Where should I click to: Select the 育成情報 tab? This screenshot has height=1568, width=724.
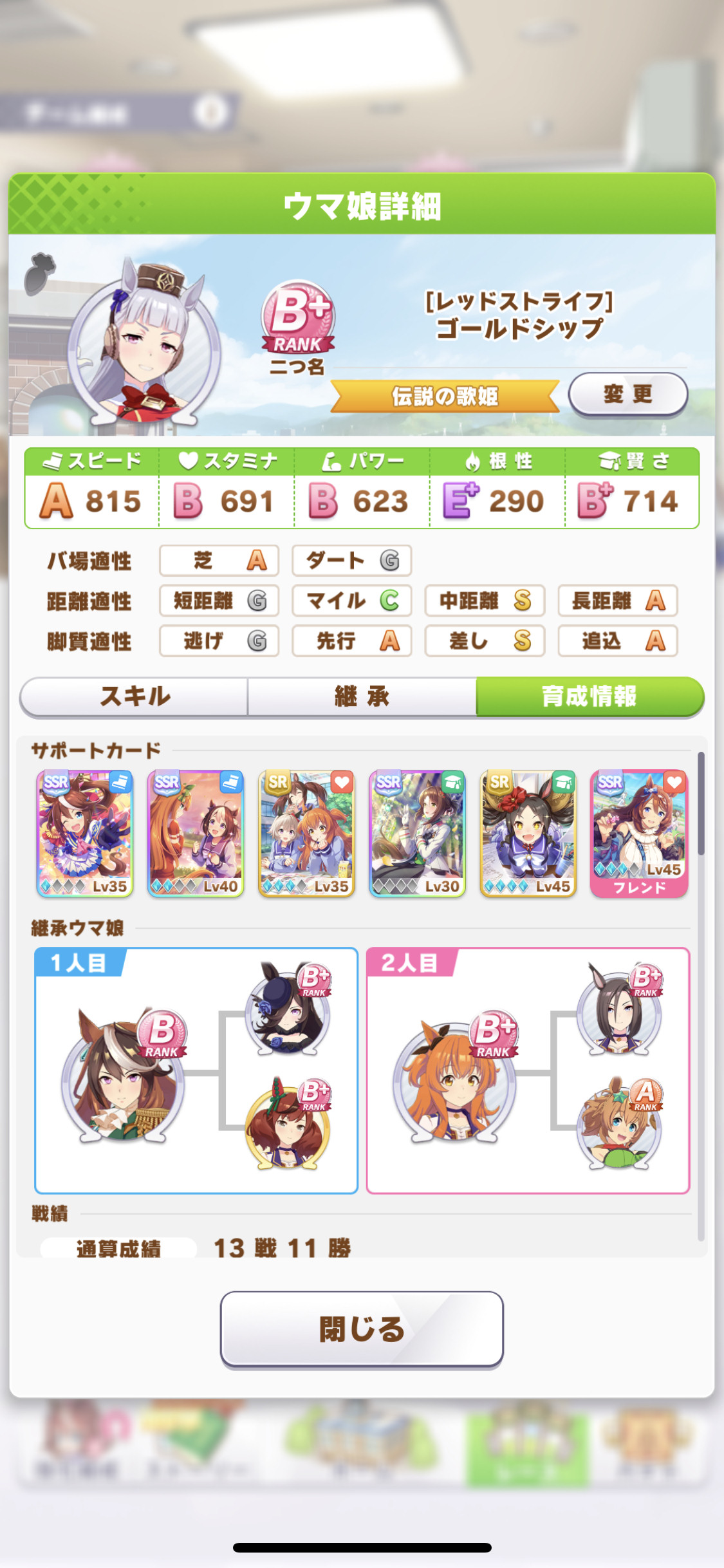(589, 696)
